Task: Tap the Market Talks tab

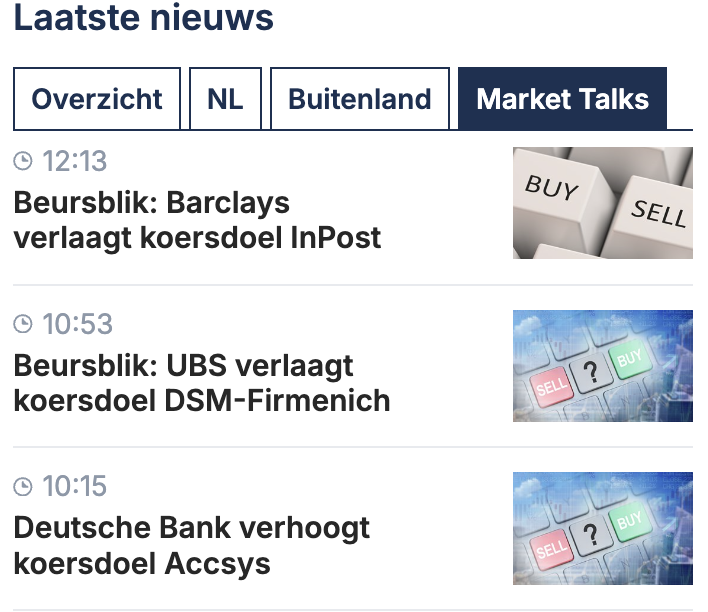Action: [x=562, y=99]
